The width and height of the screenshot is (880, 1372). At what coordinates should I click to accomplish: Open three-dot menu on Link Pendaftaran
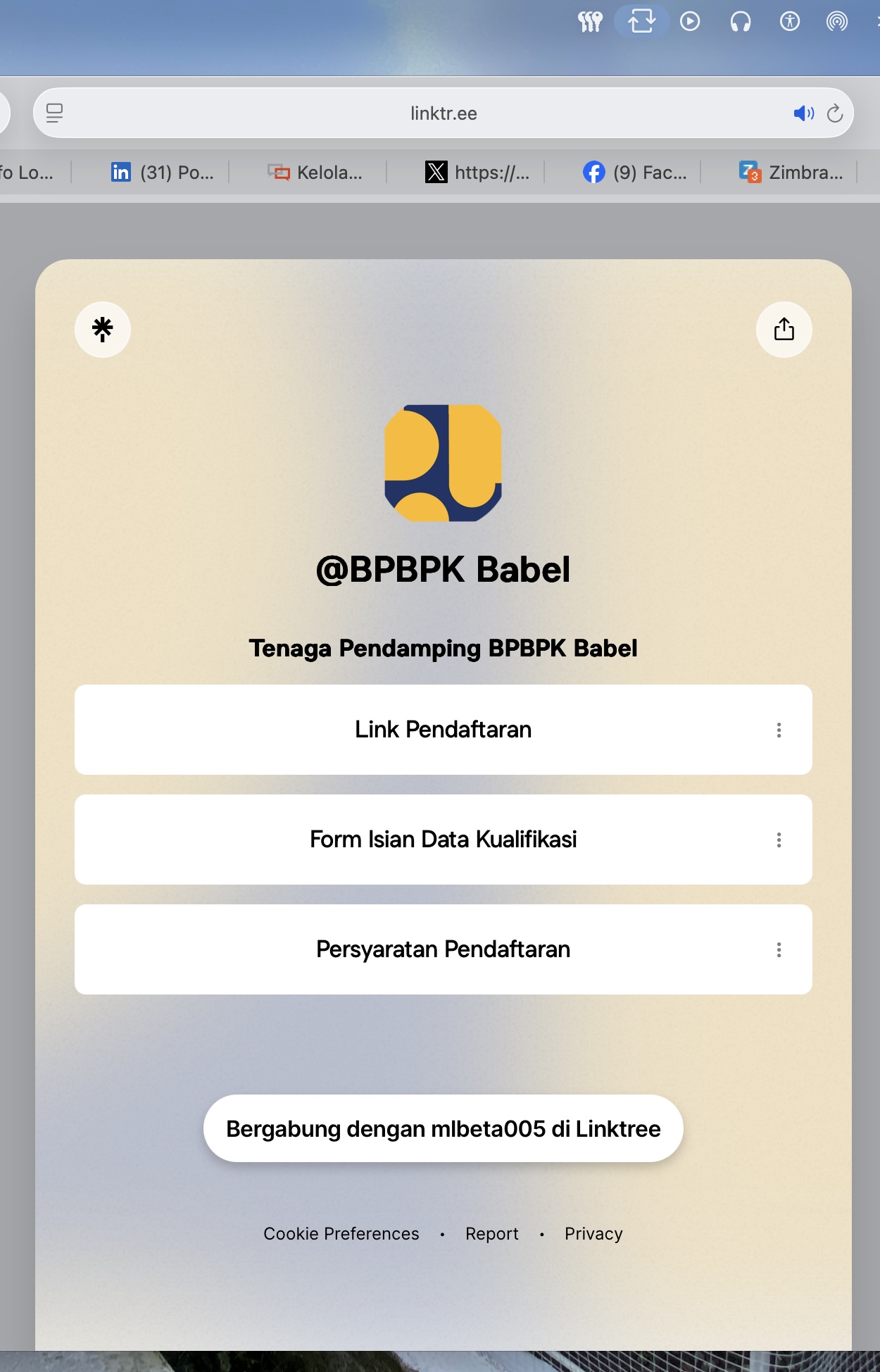pos(779,730)
